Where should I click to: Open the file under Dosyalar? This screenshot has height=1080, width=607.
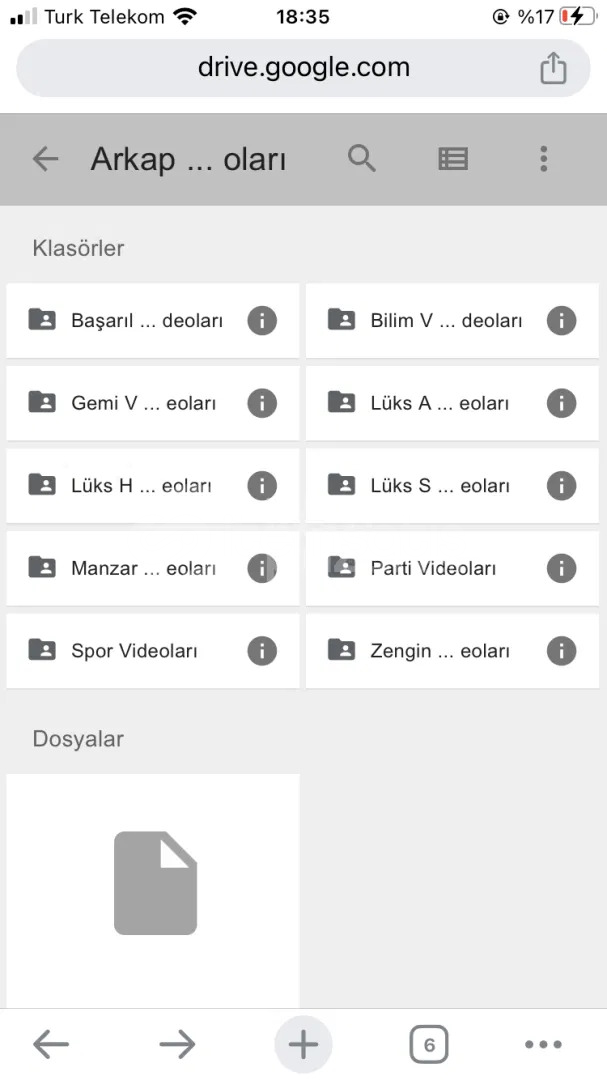click(x=153, y=891)
